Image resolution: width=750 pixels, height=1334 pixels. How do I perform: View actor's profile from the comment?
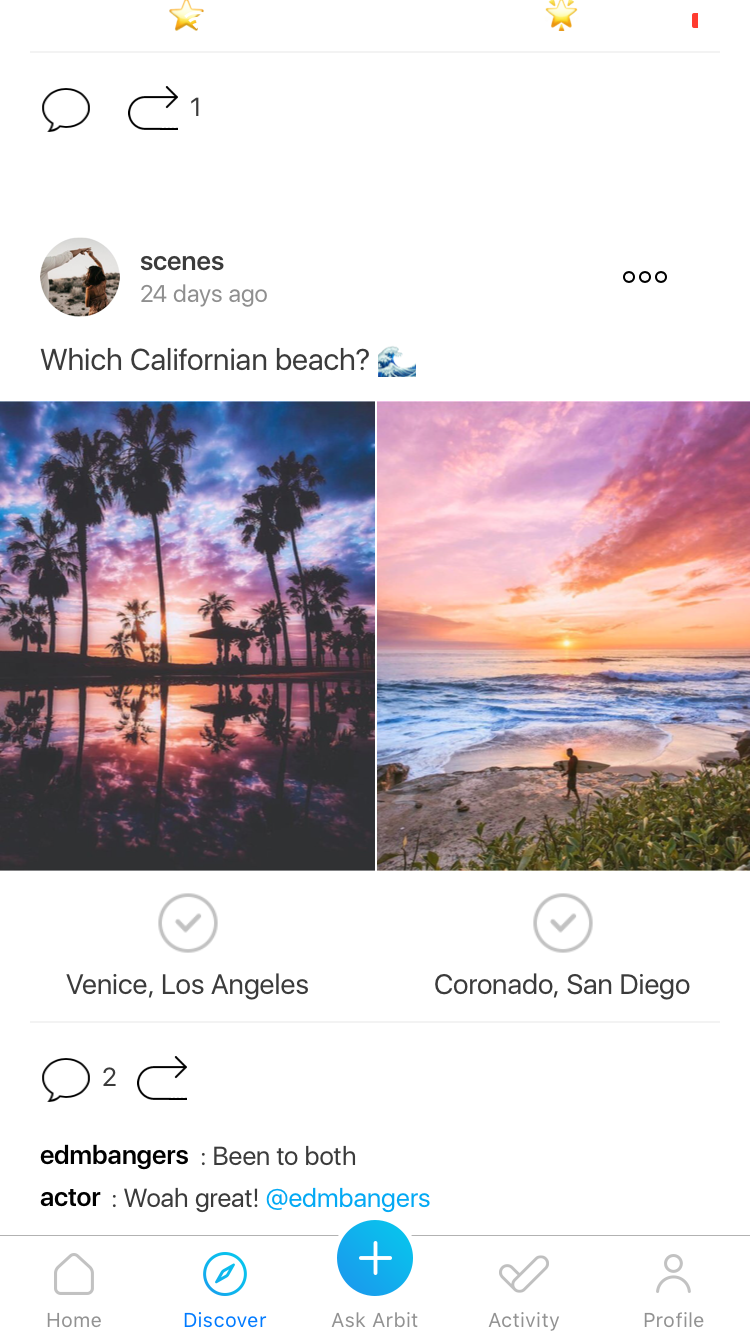(70, 1198)
